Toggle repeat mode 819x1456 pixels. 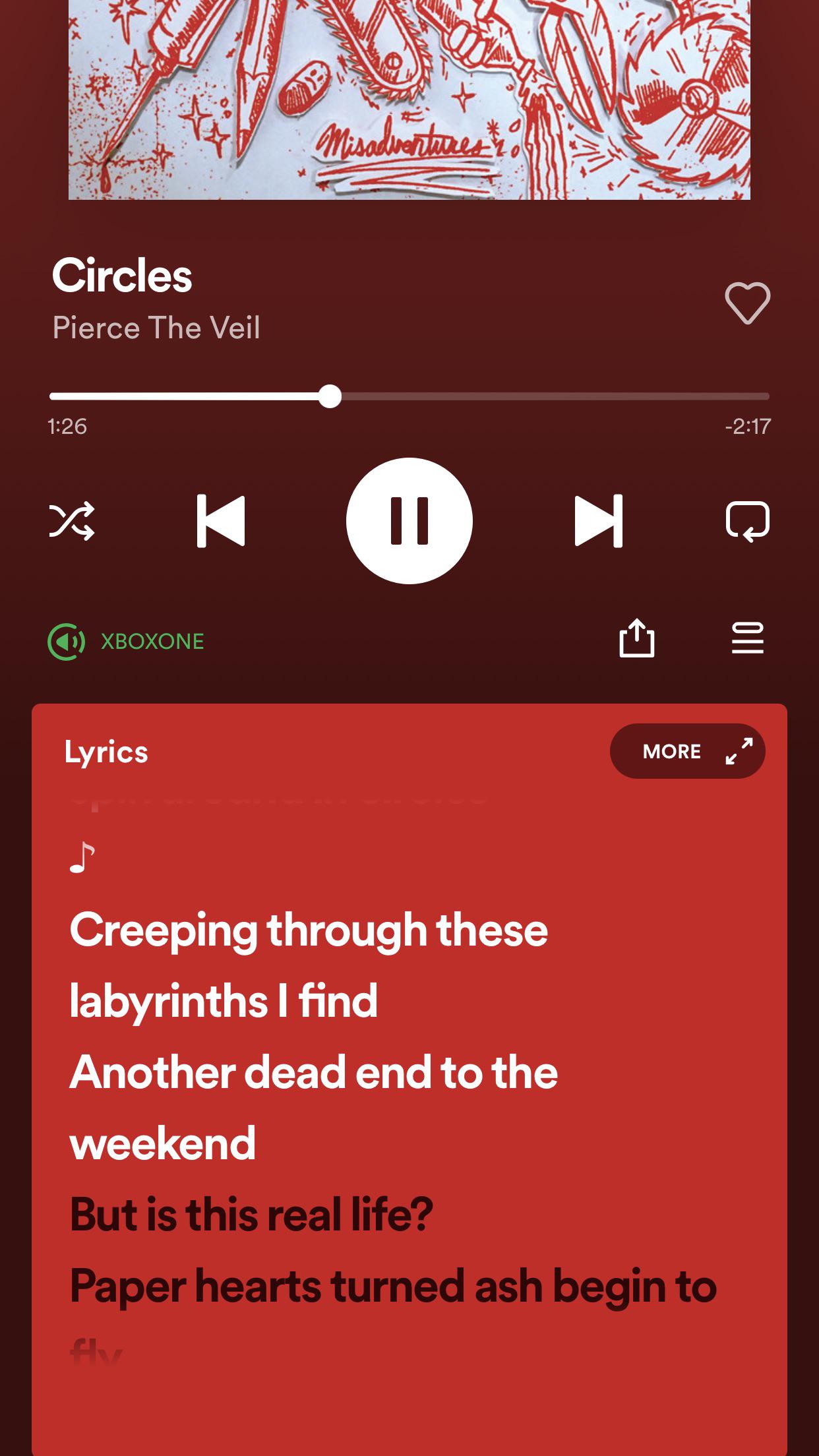(747, 521)
